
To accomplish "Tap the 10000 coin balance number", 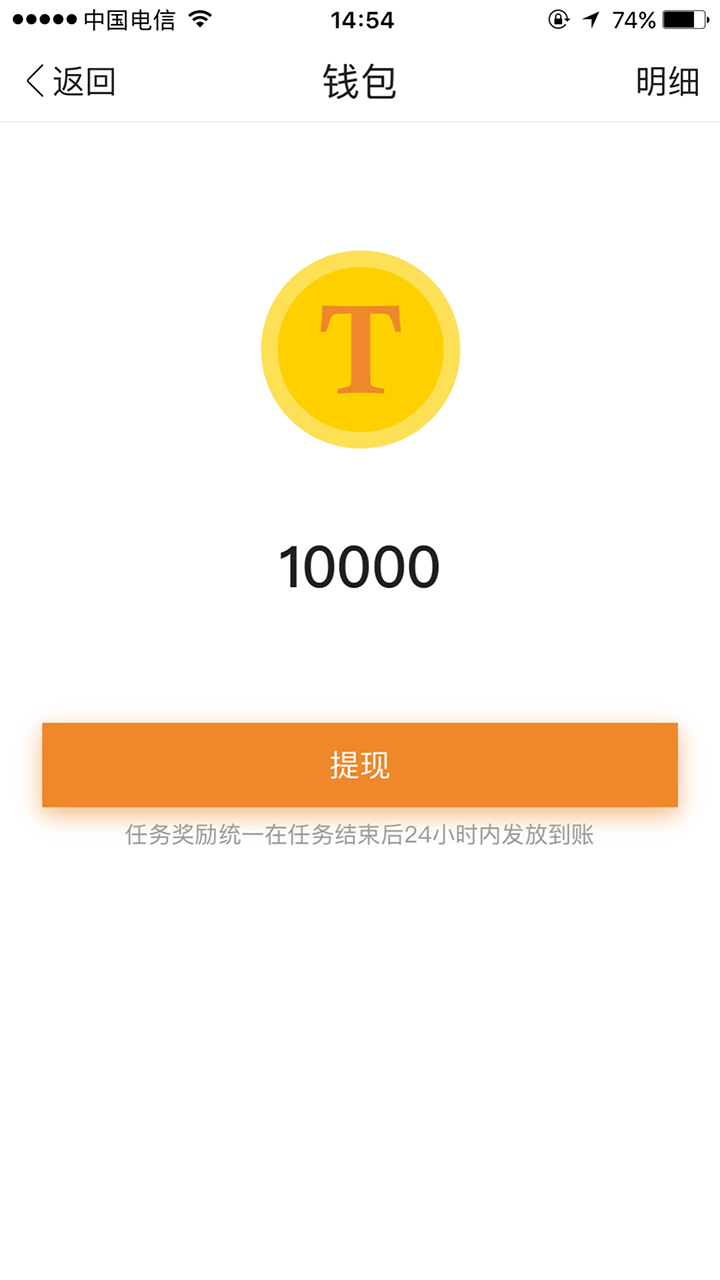I will [x=360, y=565].
